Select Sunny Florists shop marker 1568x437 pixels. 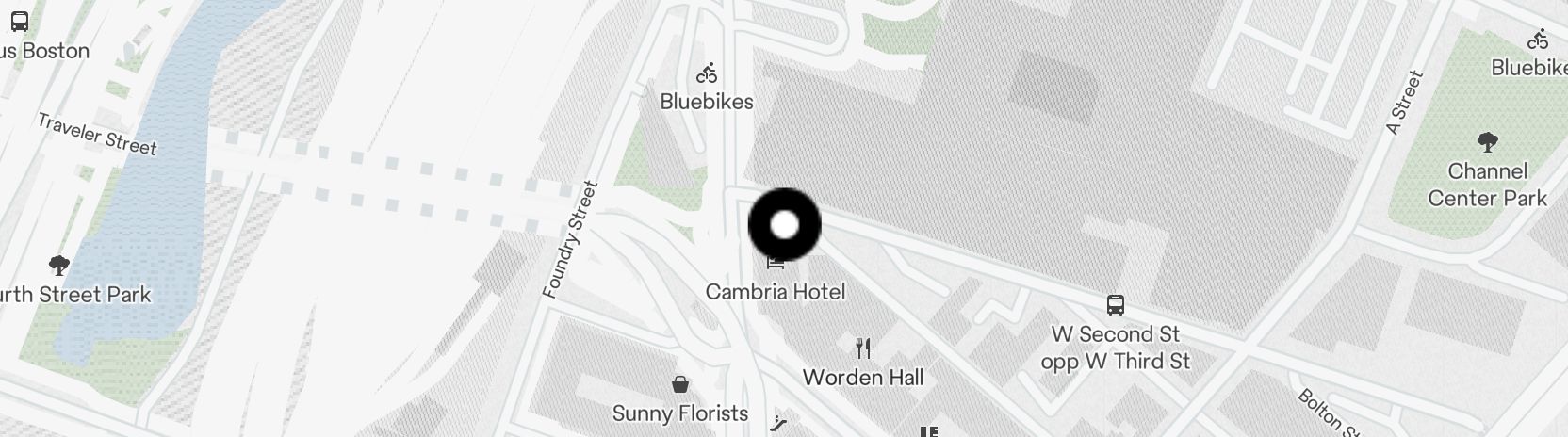[679, 384]
